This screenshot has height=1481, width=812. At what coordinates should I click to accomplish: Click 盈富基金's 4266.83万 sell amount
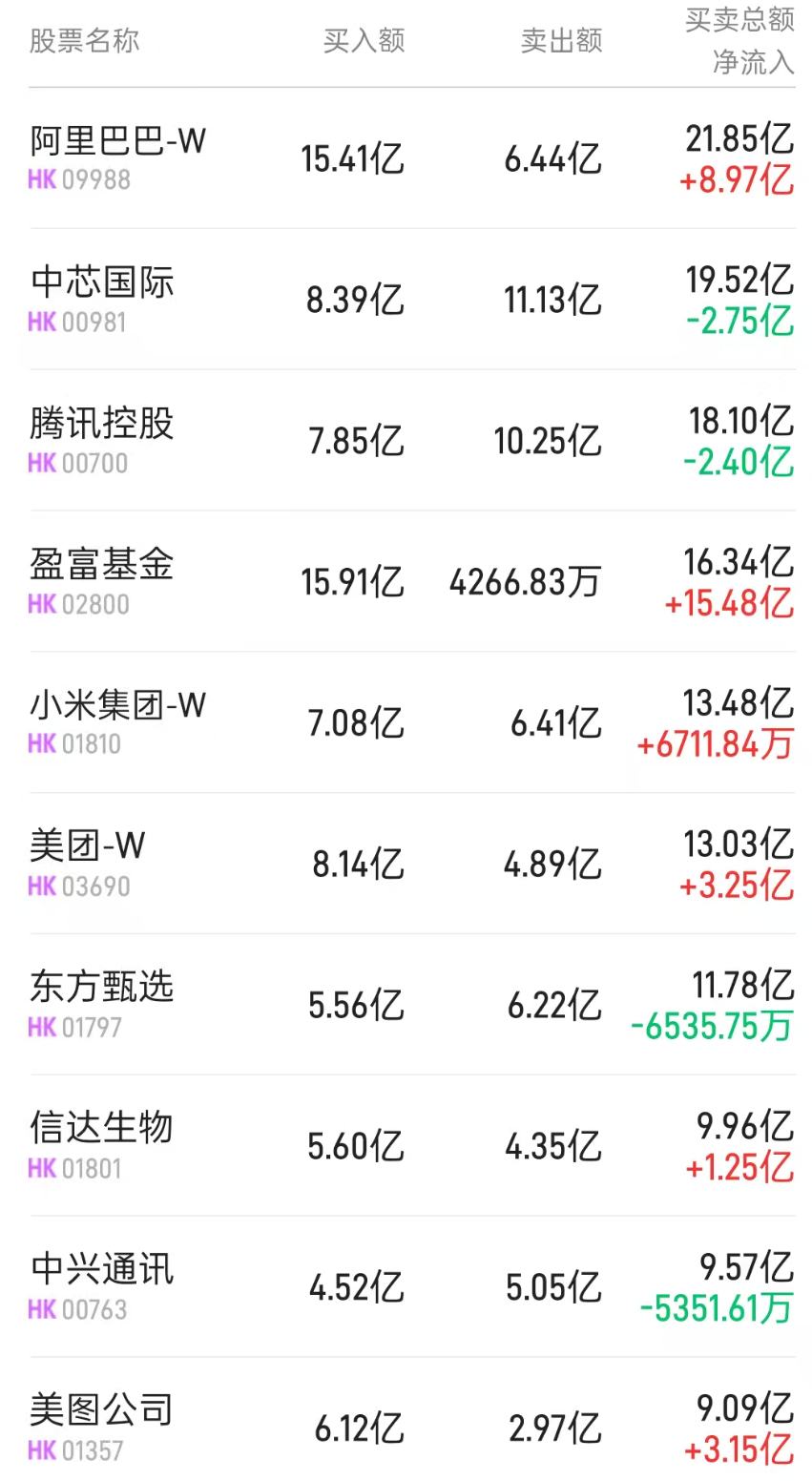coord(532,579)
